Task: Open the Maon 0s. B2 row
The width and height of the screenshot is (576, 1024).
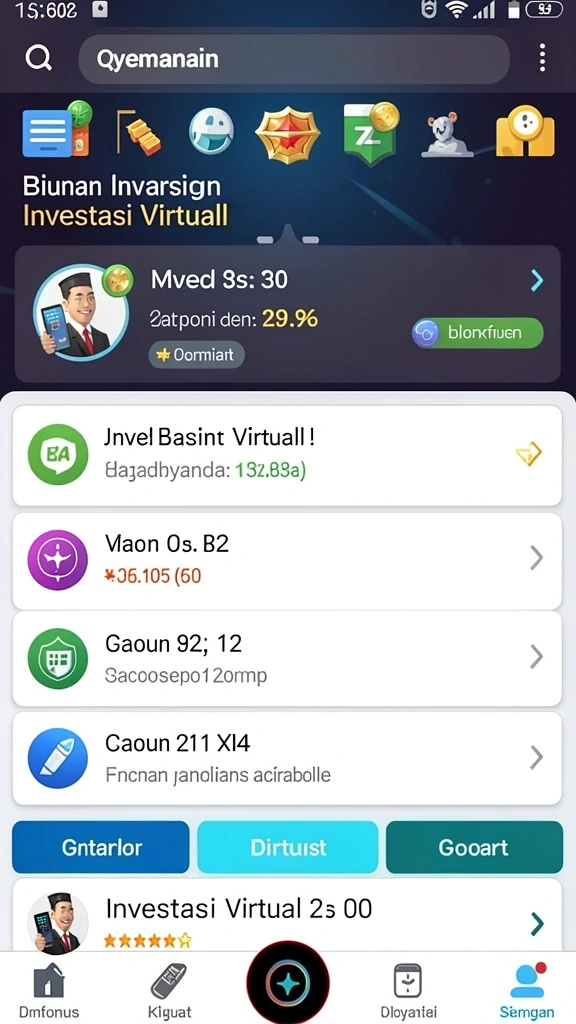Action: point(287,560)
